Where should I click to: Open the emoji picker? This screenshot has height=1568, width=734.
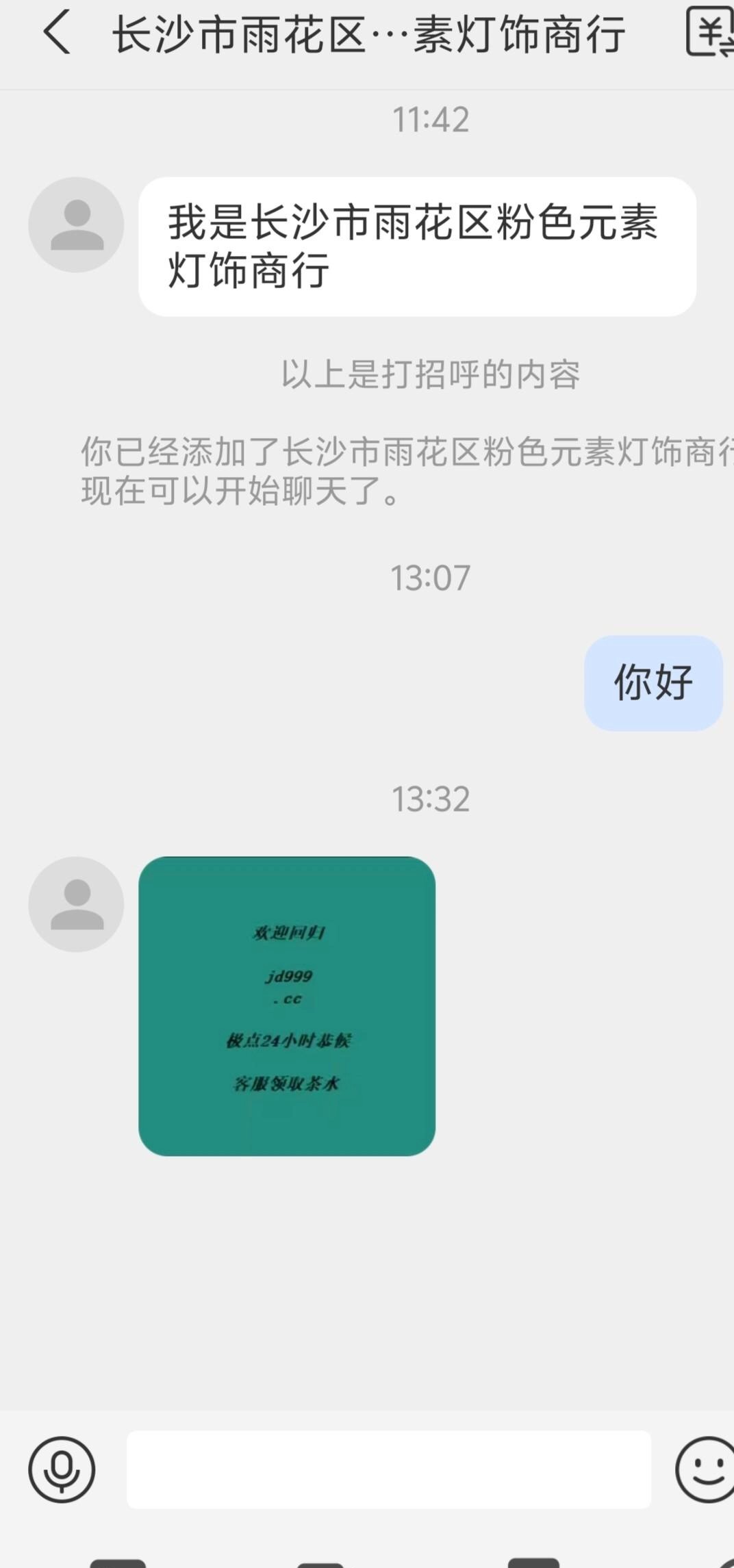[x=705, y=1469]
